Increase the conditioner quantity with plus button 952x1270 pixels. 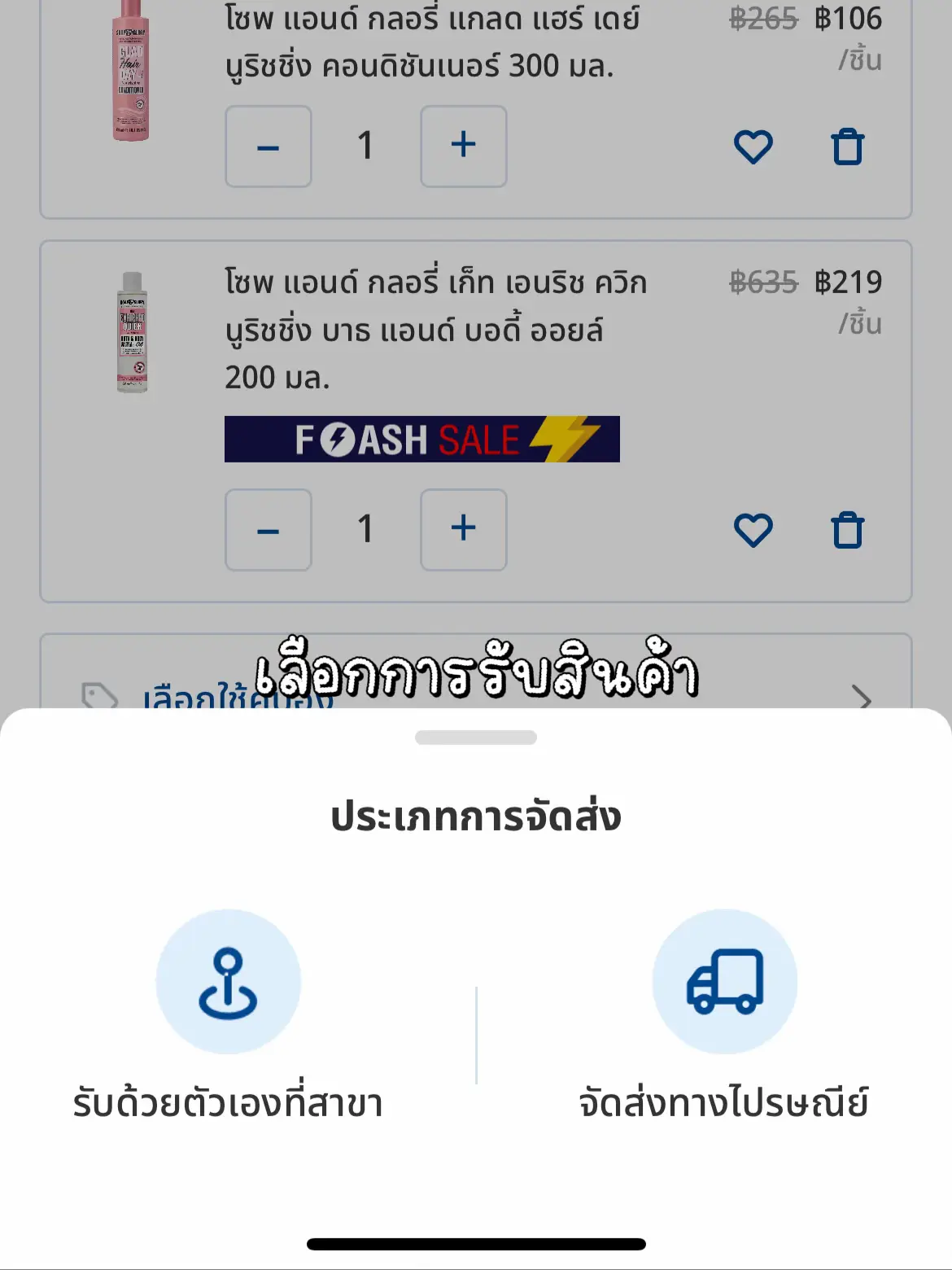pos(463,147)
